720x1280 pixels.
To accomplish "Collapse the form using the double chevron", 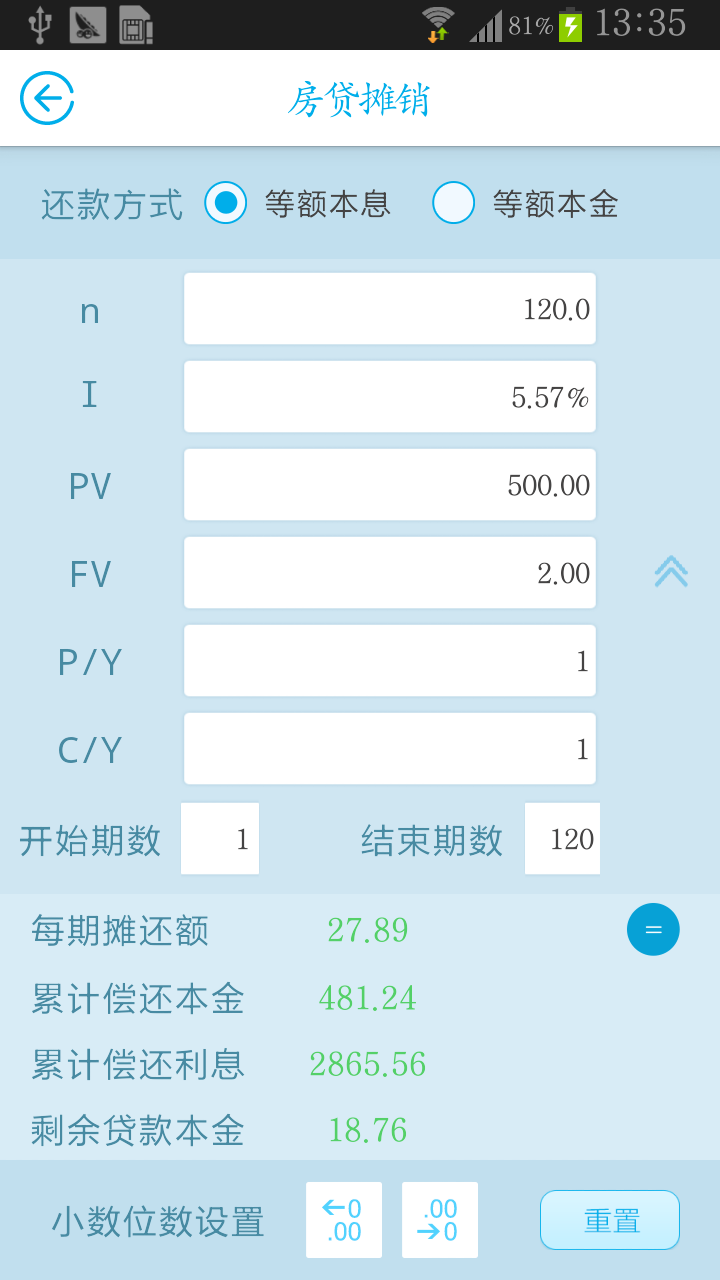I will click(x=670, y=571).
